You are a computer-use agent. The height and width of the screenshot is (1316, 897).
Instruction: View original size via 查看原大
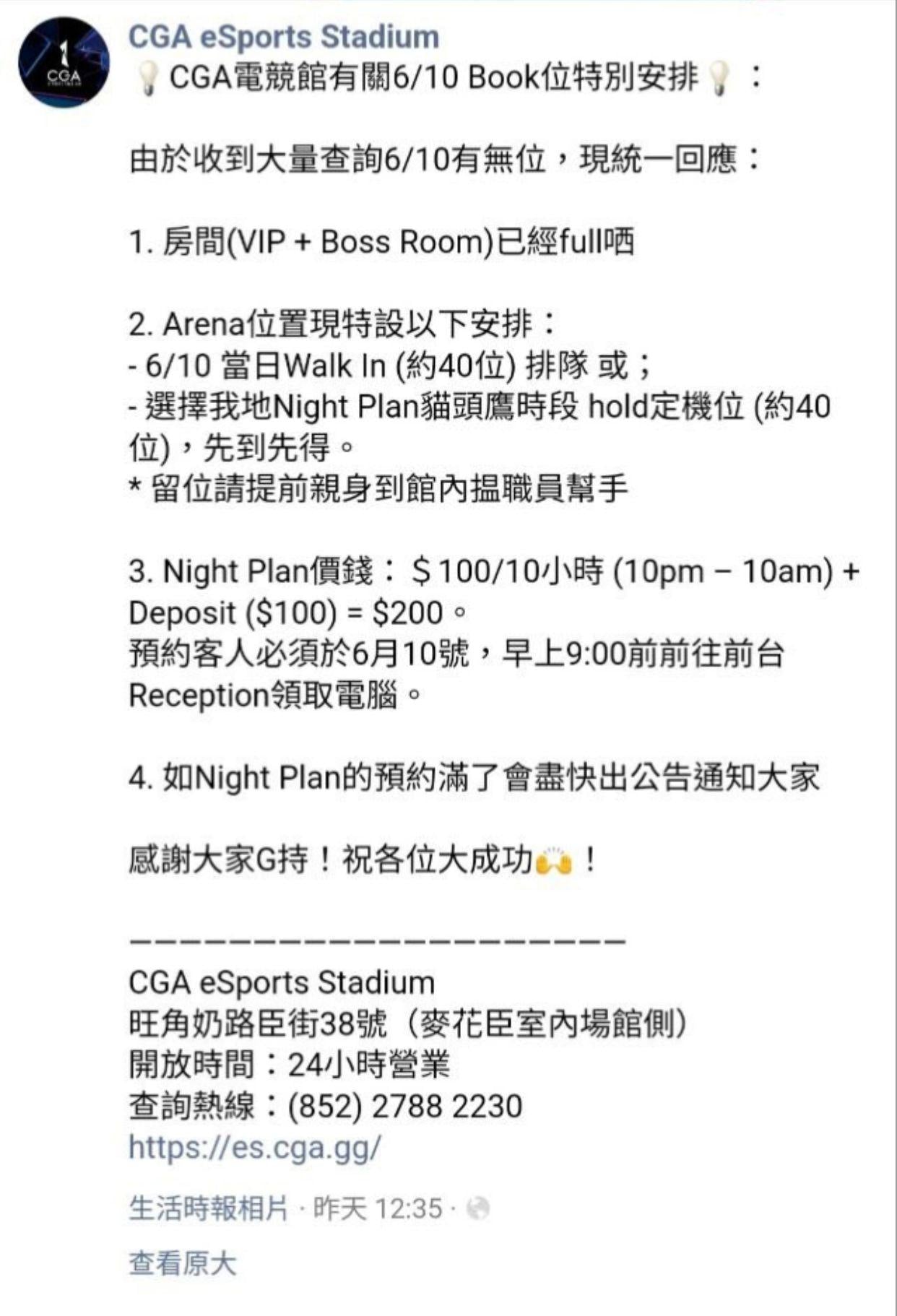[x=182, y=1263]
